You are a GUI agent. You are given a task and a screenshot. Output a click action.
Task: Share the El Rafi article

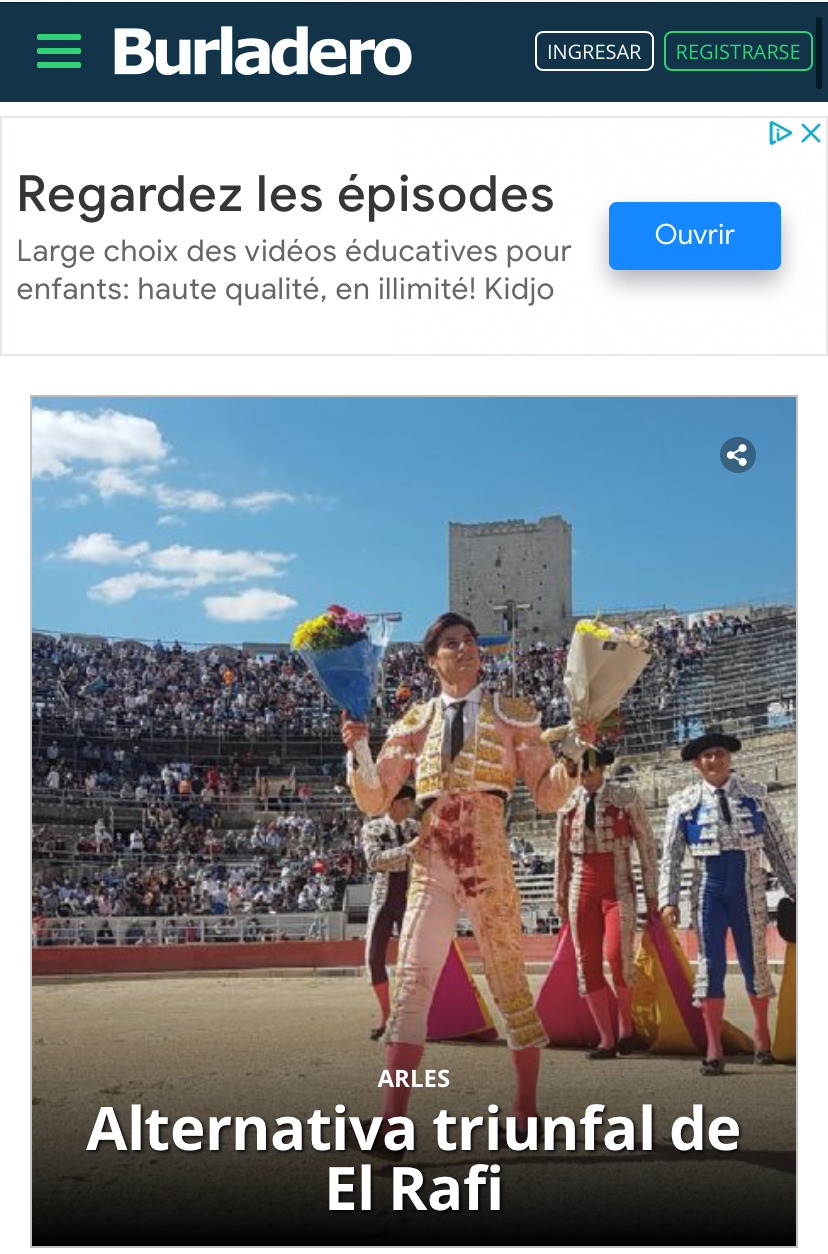738,456
